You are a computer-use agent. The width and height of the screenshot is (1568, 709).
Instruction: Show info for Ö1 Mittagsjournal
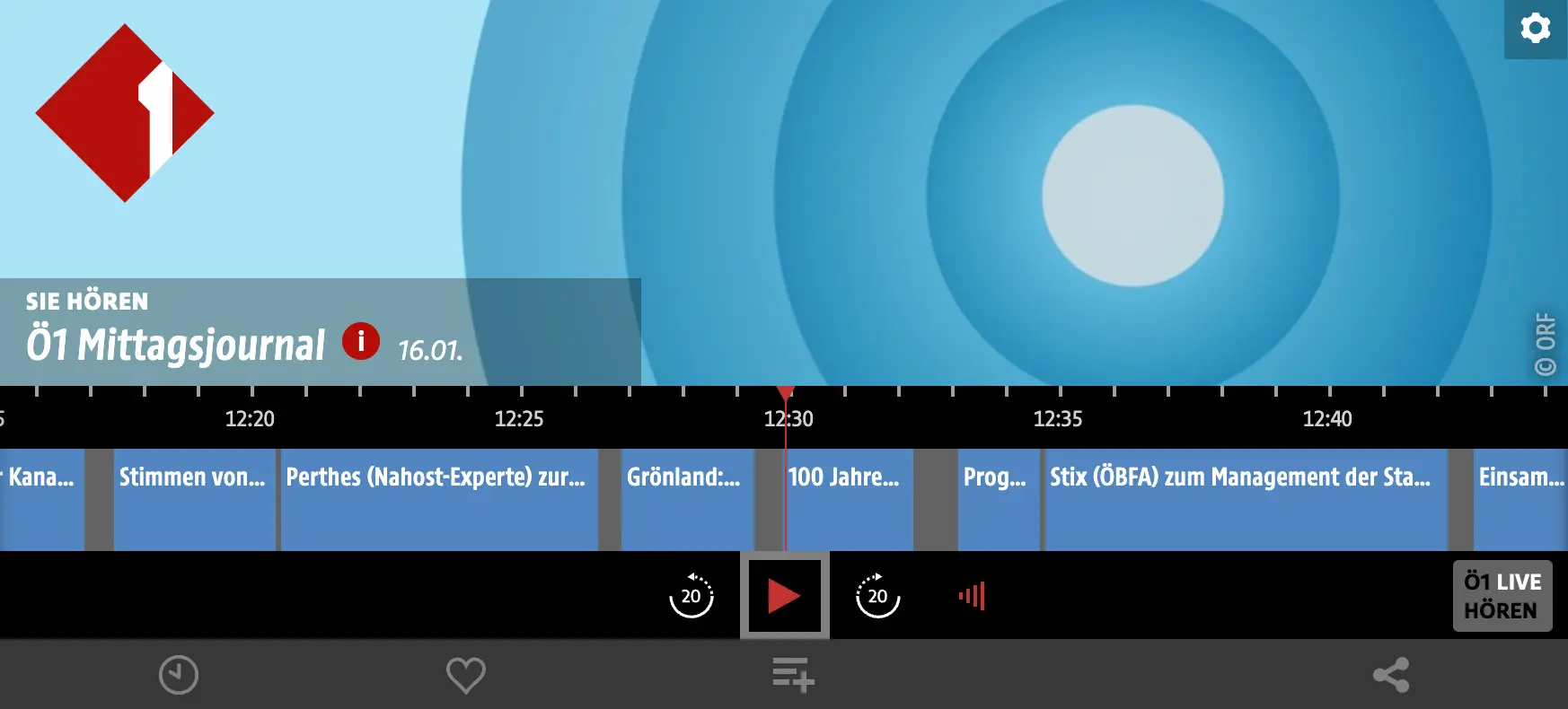[361, 342]
